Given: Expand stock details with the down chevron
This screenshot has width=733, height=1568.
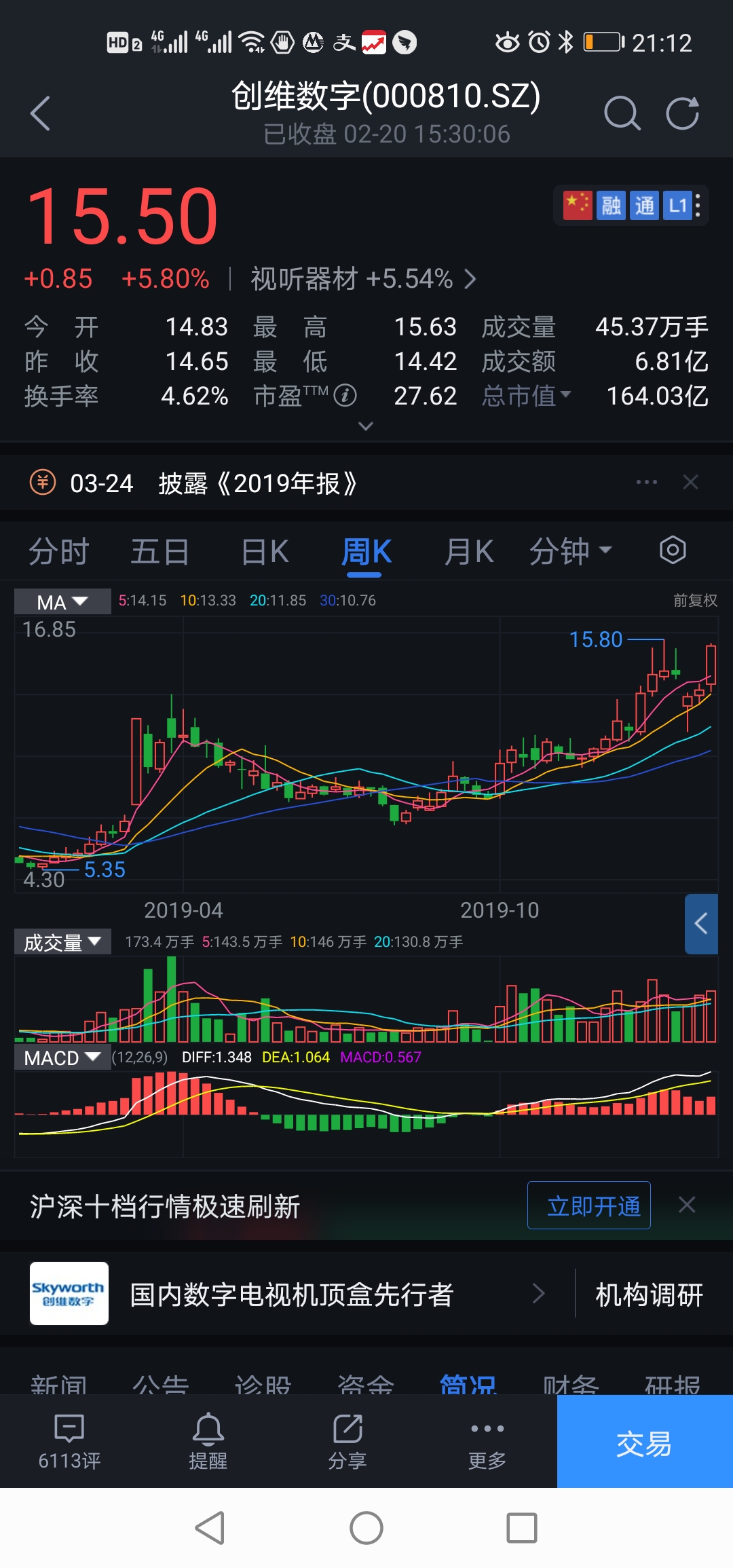Looking at the screenshot, I should point(366,426).
